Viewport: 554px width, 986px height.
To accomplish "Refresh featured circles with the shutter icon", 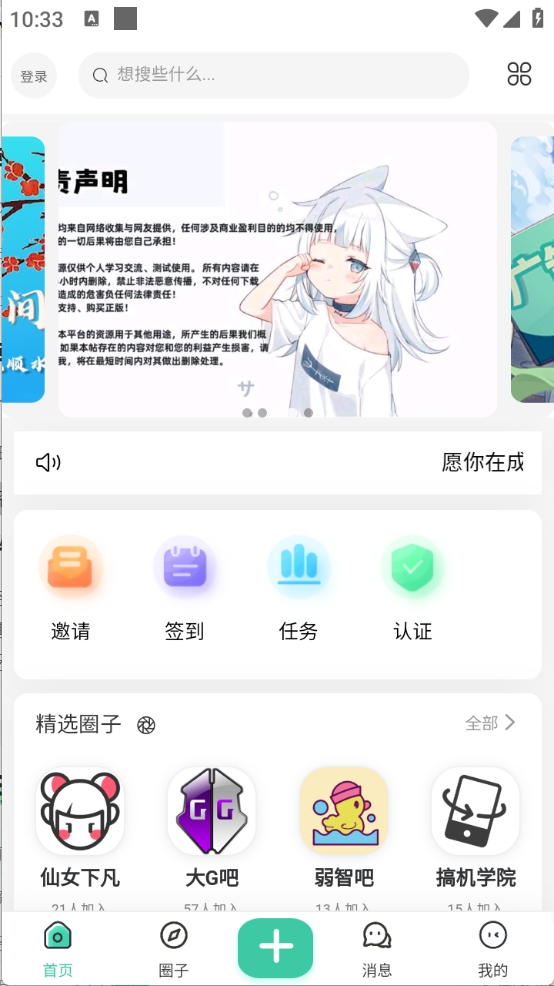I will click(146, 726).
